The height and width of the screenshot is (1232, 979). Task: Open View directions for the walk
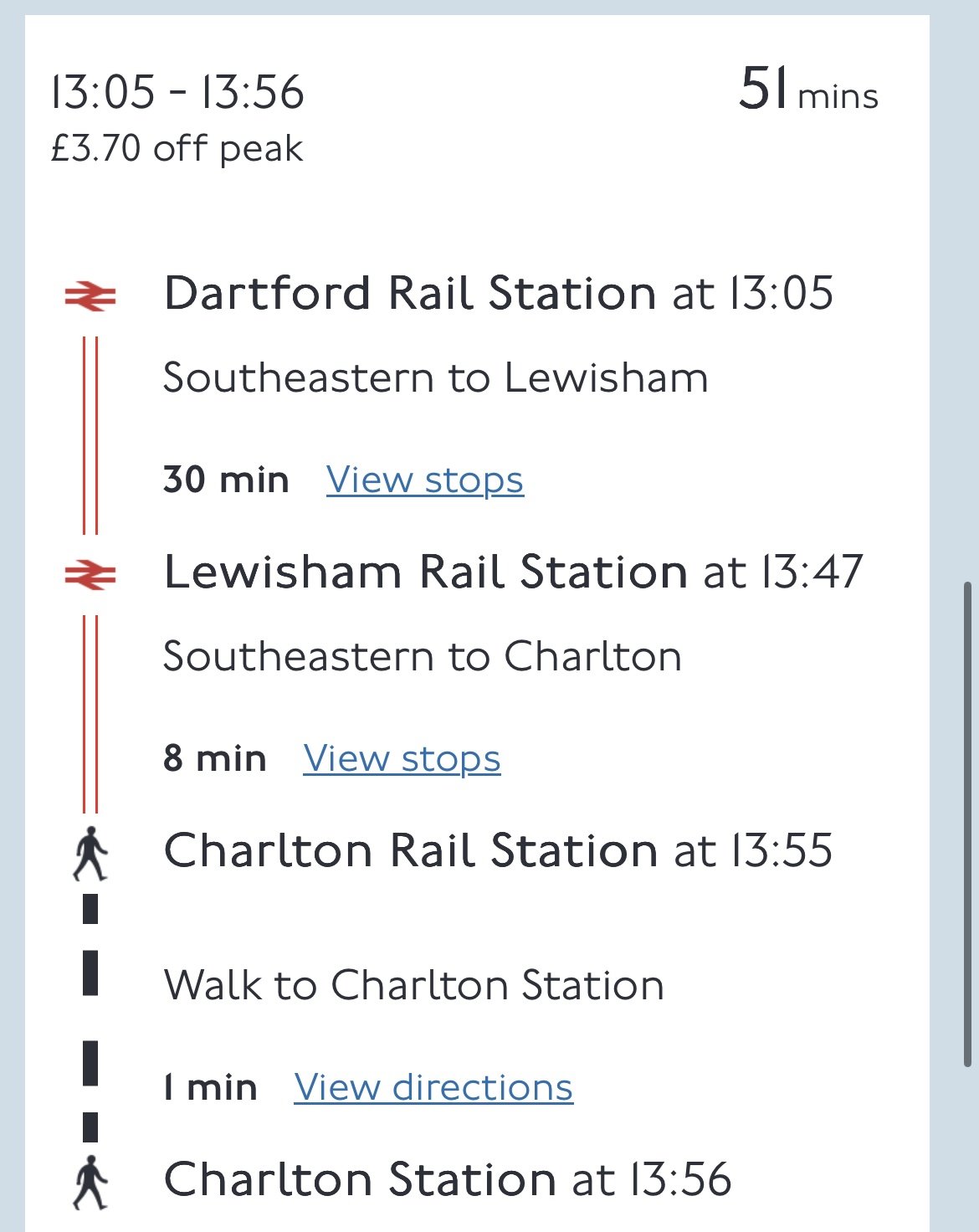[433, 1088]
